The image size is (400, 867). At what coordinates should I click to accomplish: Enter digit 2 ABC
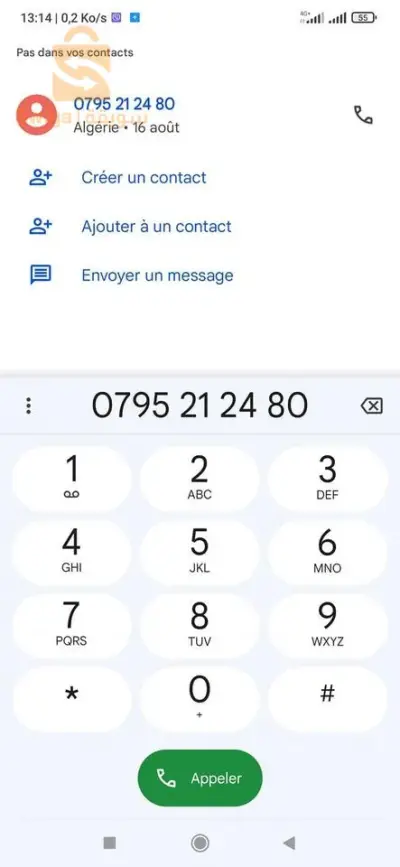[x=199, y=479]
